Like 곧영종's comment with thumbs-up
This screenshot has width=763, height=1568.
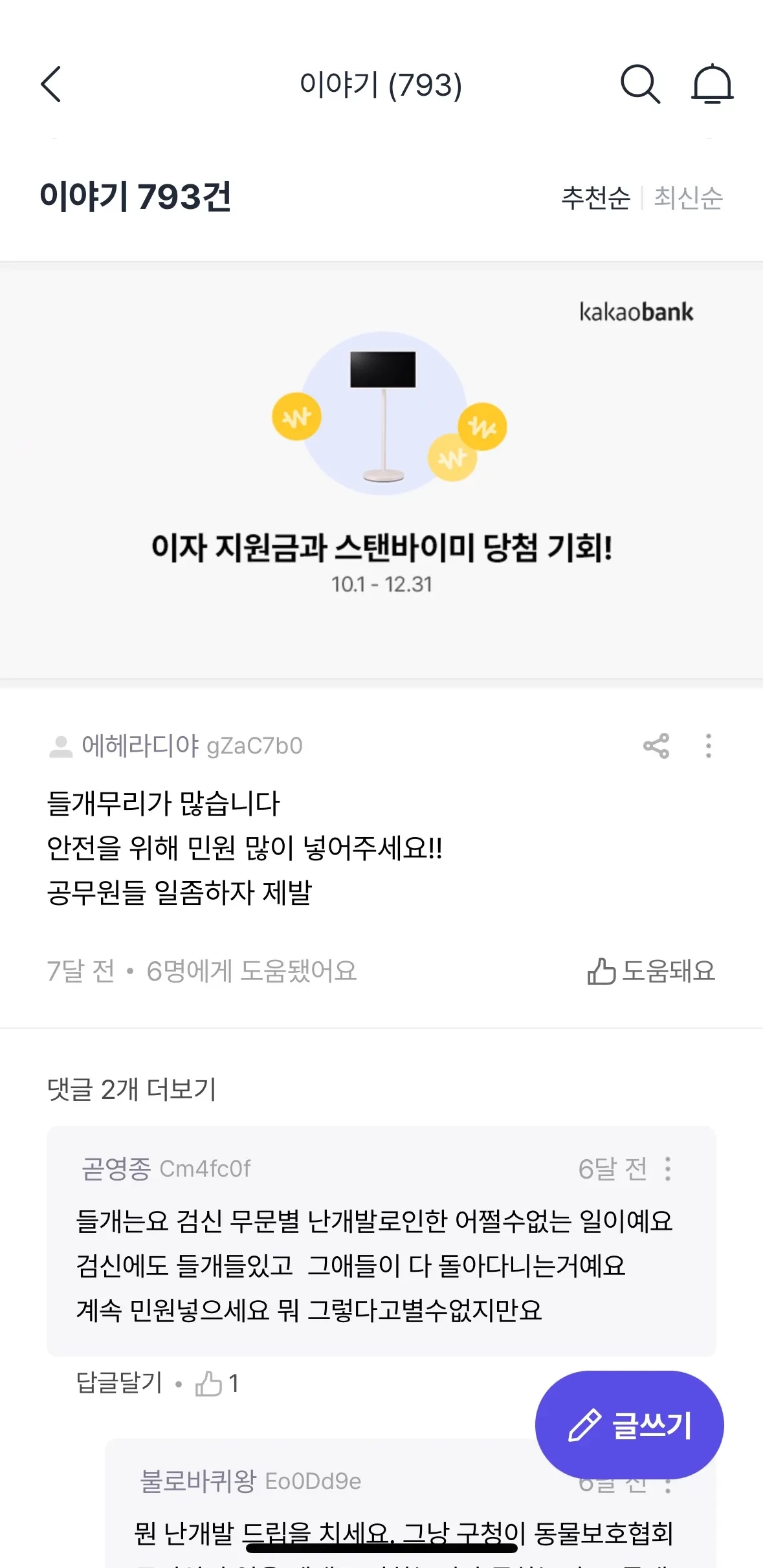210,1384
